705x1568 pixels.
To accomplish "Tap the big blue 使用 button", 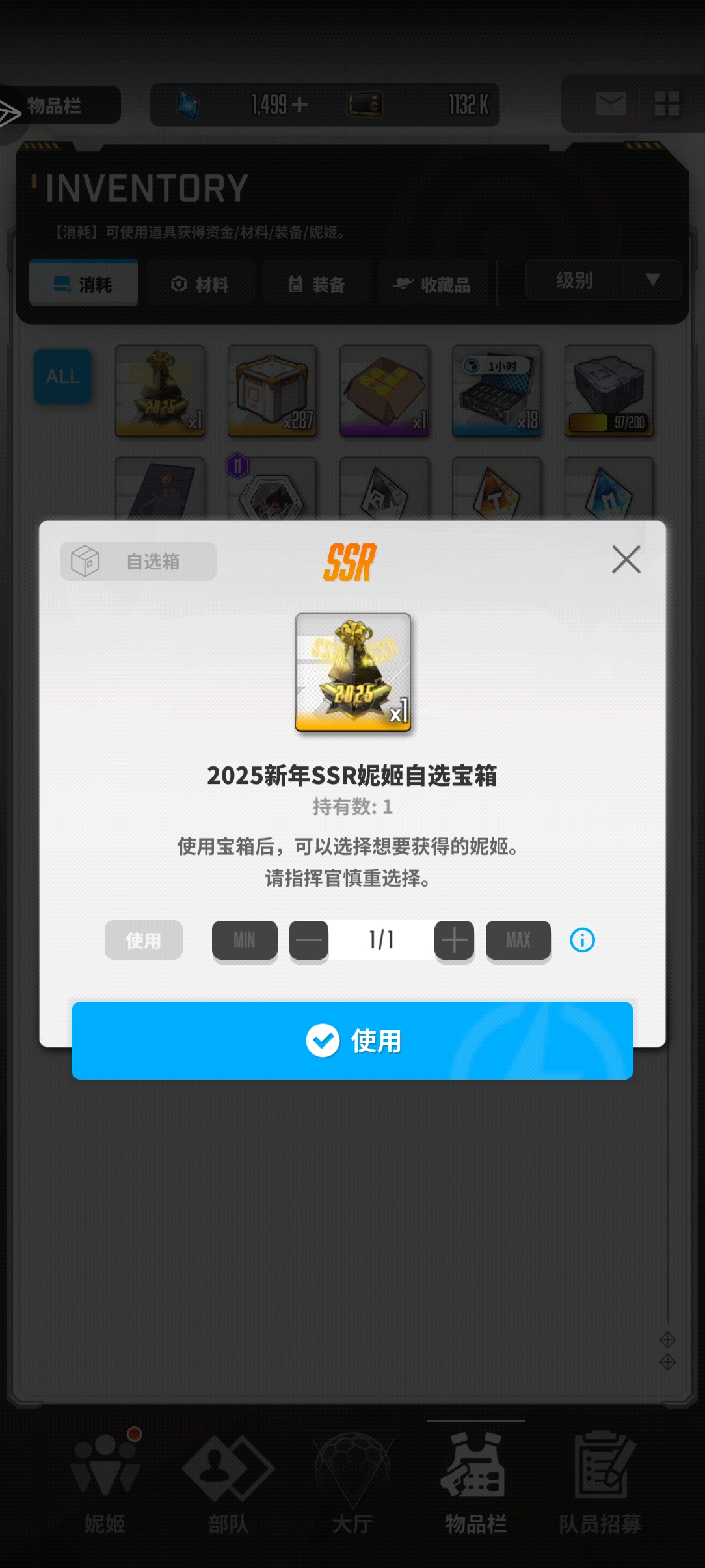I will (x=352, y=1041).
